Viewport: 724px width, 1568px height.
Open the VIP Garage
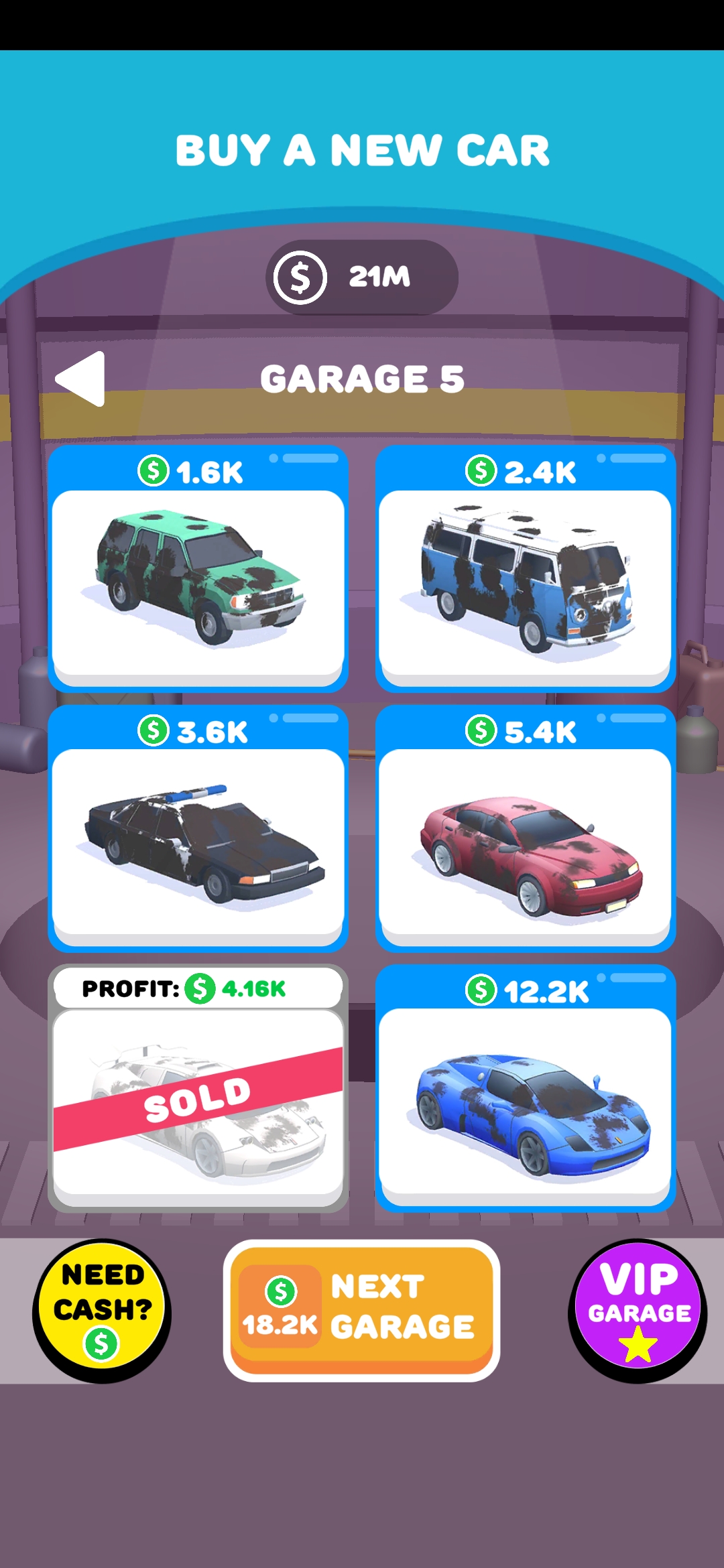(638, 1310)
